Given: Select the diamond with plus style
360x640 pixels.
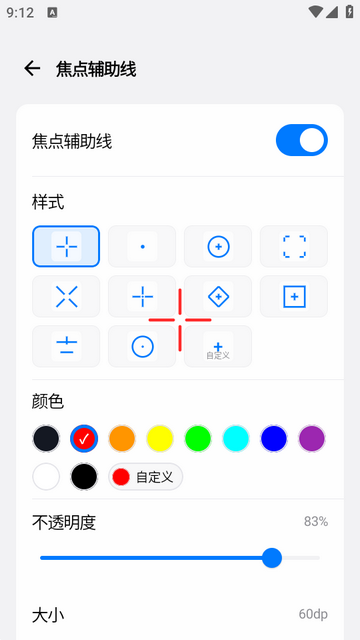Looking at the screenshot, I should click(x=218, y=296).
